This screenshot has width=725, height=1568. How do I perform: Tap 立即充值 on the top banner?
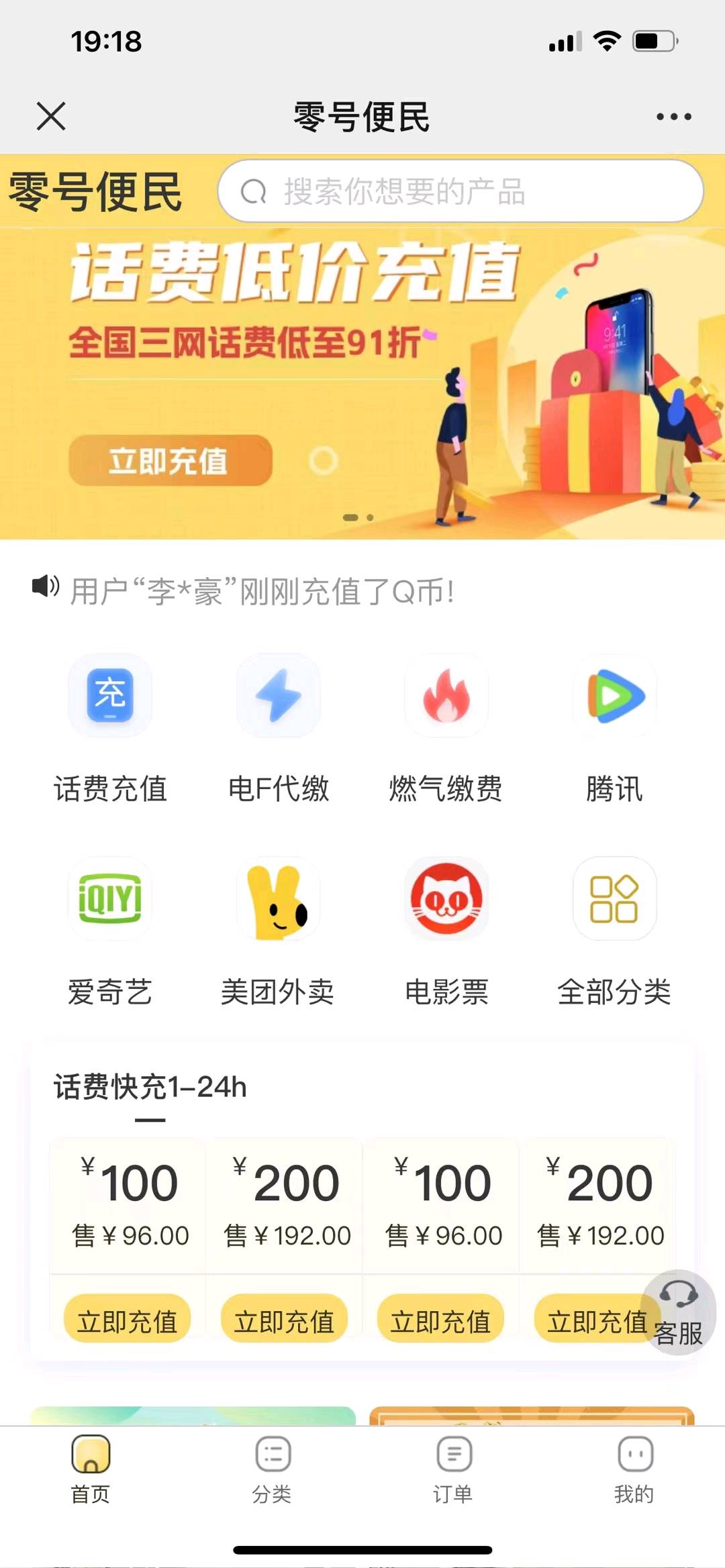pyautogui.click(x=170, y=461)
